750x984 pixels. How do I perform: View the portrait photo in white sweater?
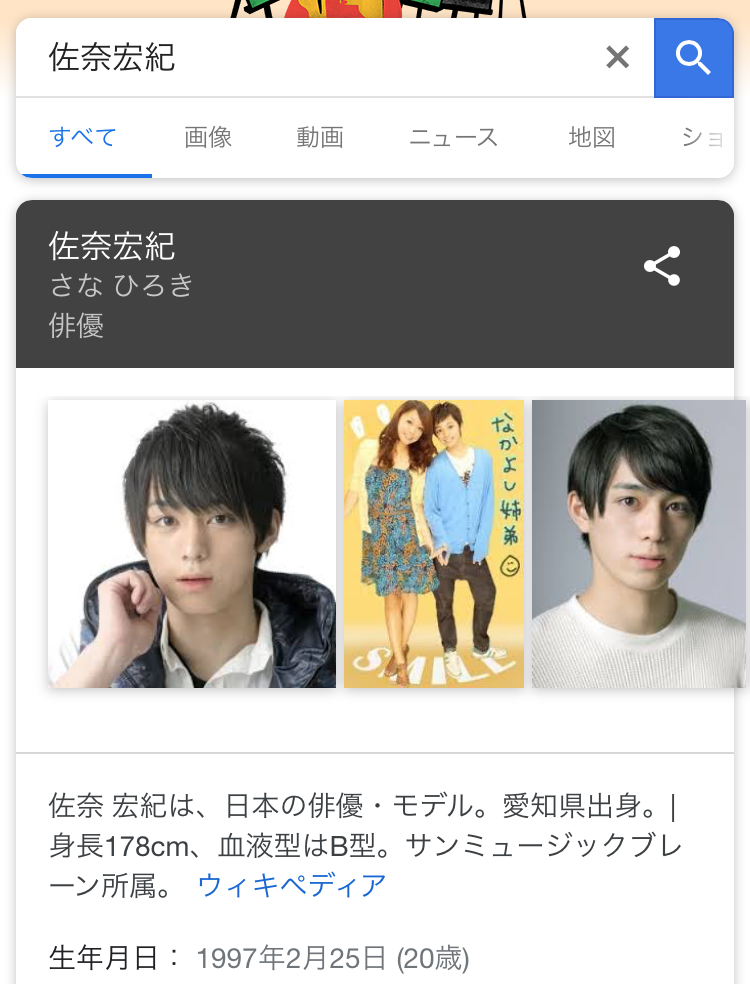[x=638, y=543]
